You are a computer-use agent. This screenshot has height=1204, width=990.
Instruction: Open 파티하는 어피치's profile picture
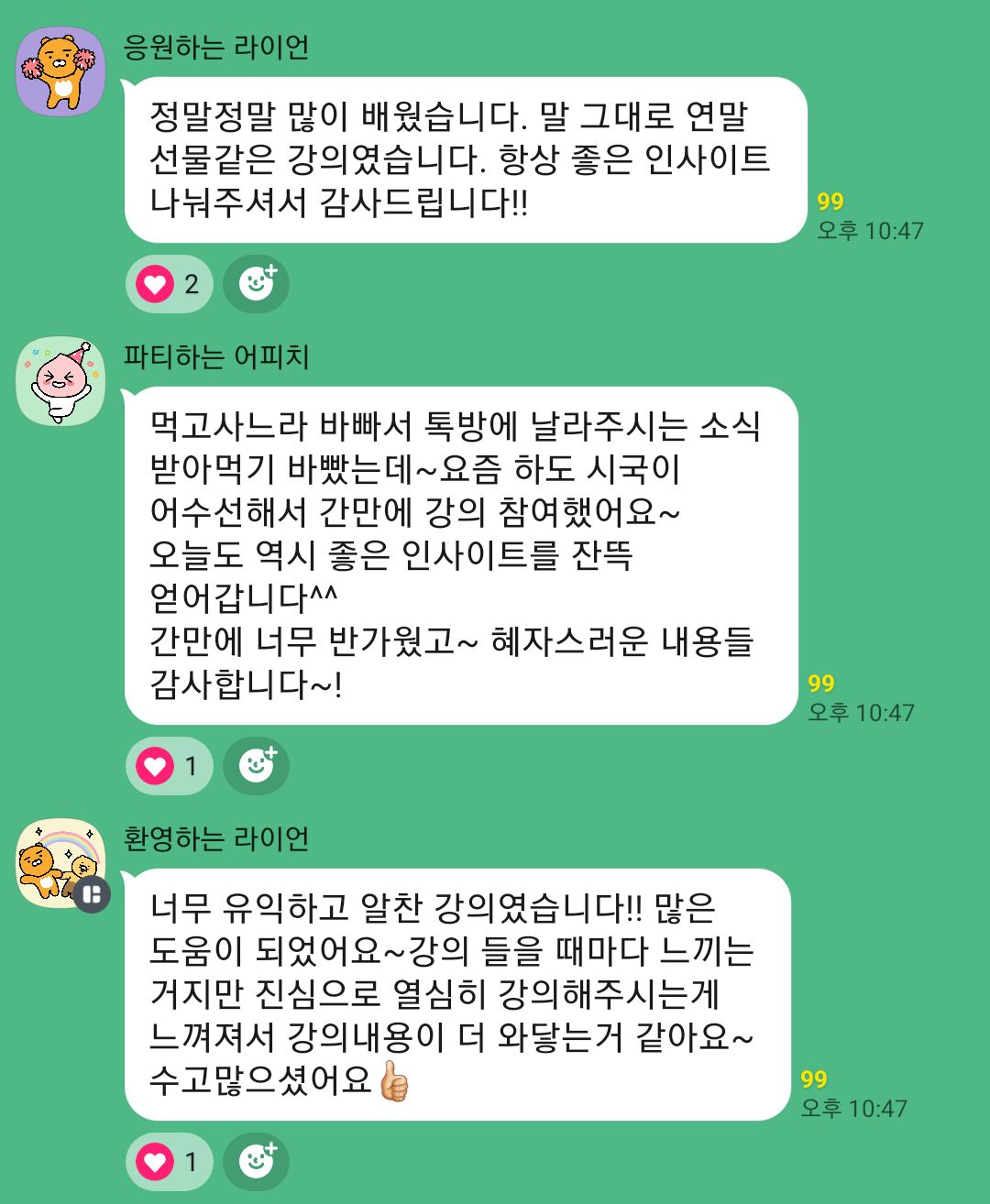click(x=61, y=381)
